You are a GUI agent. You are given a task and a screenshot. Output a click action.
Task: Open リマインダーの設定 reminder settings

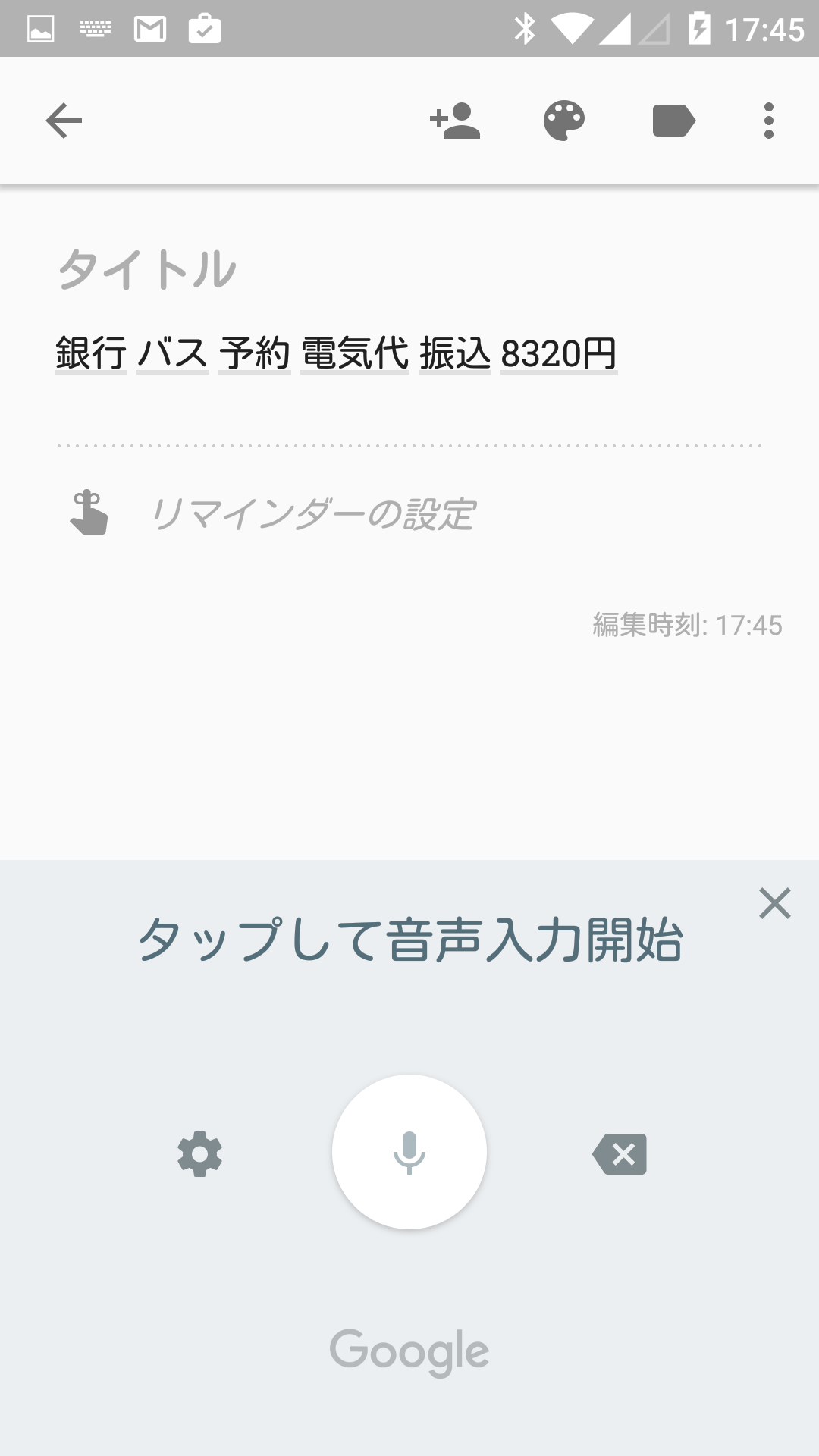[311, 514]
